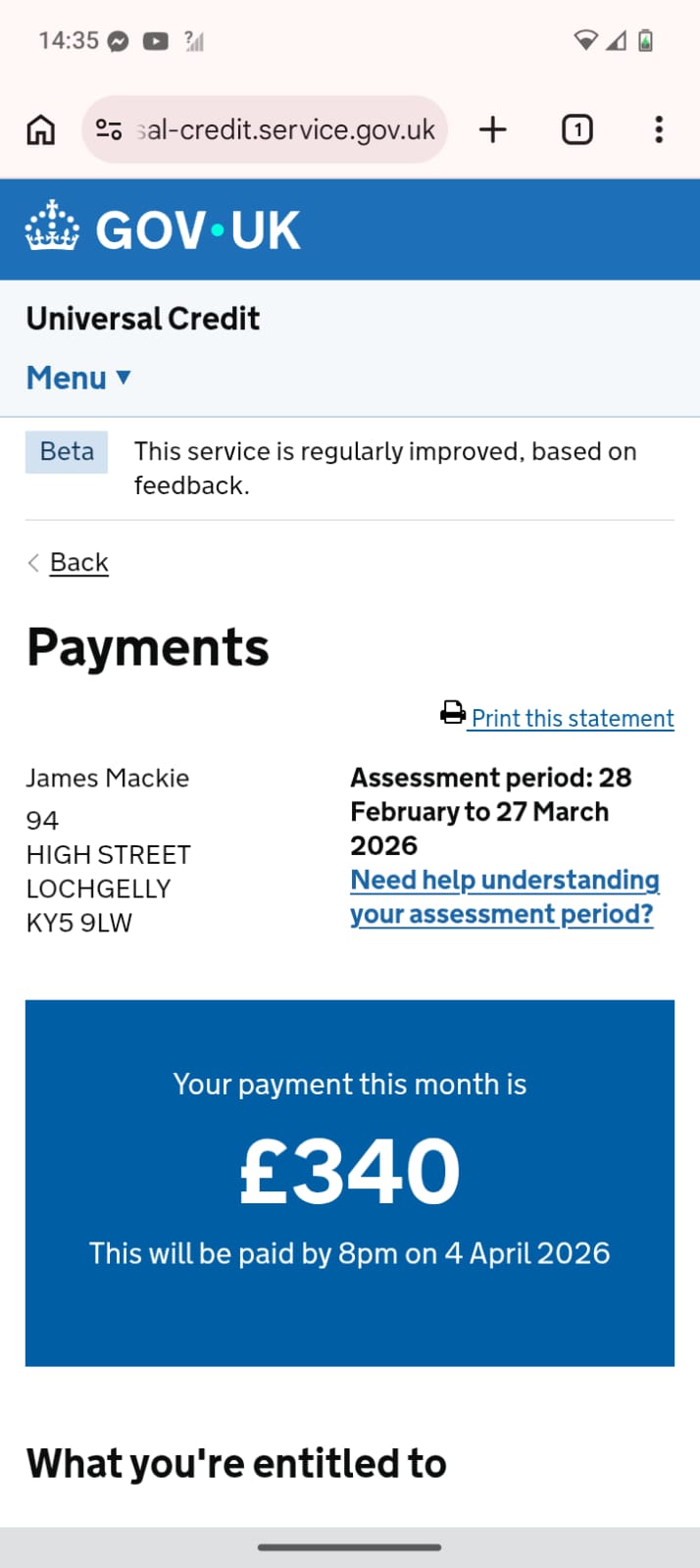Open the GOV.UK homepage link
The image size is (700, 1568).
tap(163, 229)
